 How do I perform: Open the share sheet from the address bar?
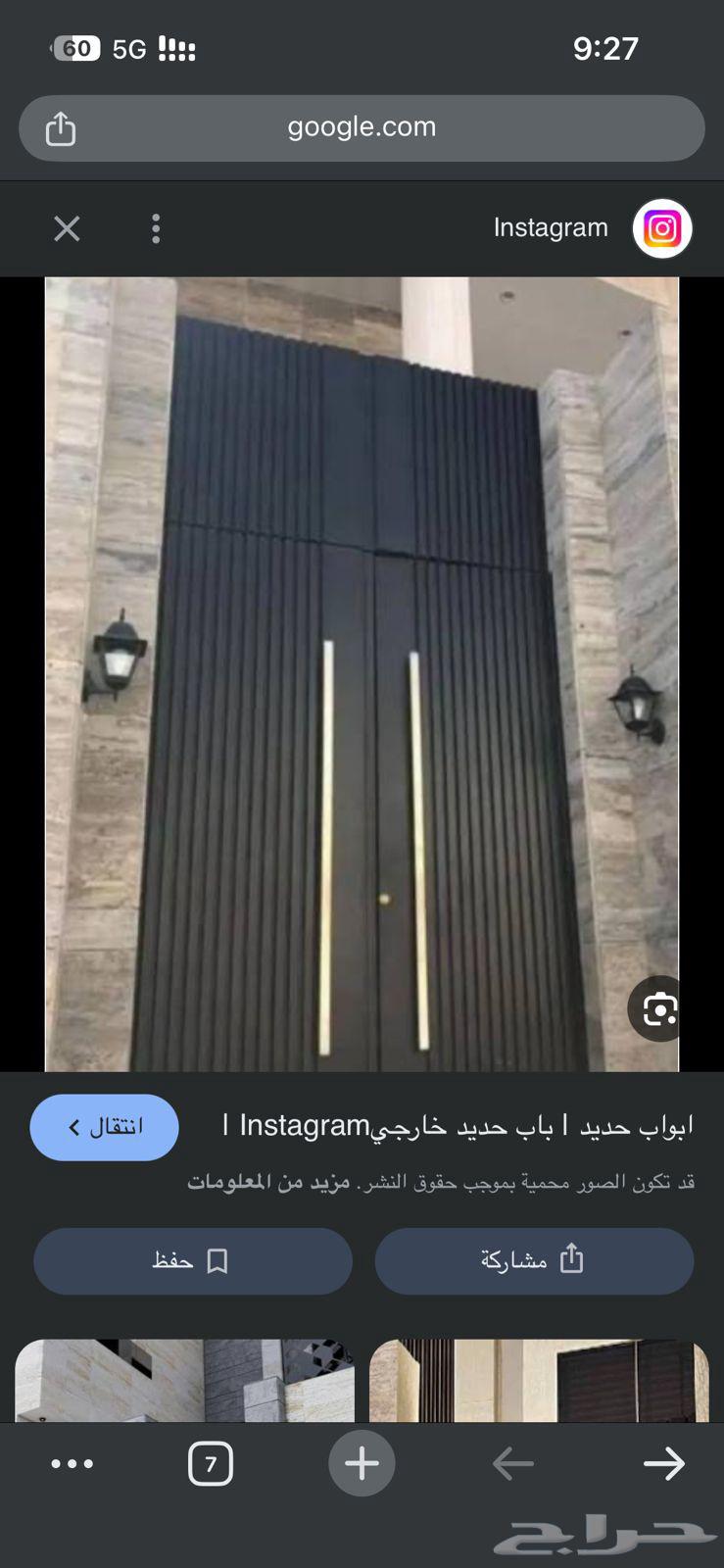[60, 127]
